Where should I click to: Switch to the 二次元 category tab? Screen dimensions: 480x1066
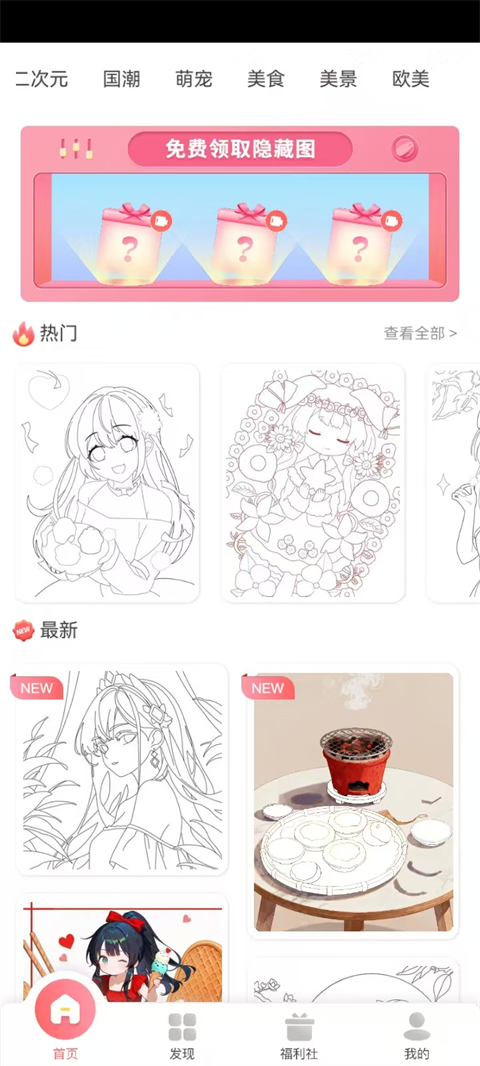tap(41, 80)
